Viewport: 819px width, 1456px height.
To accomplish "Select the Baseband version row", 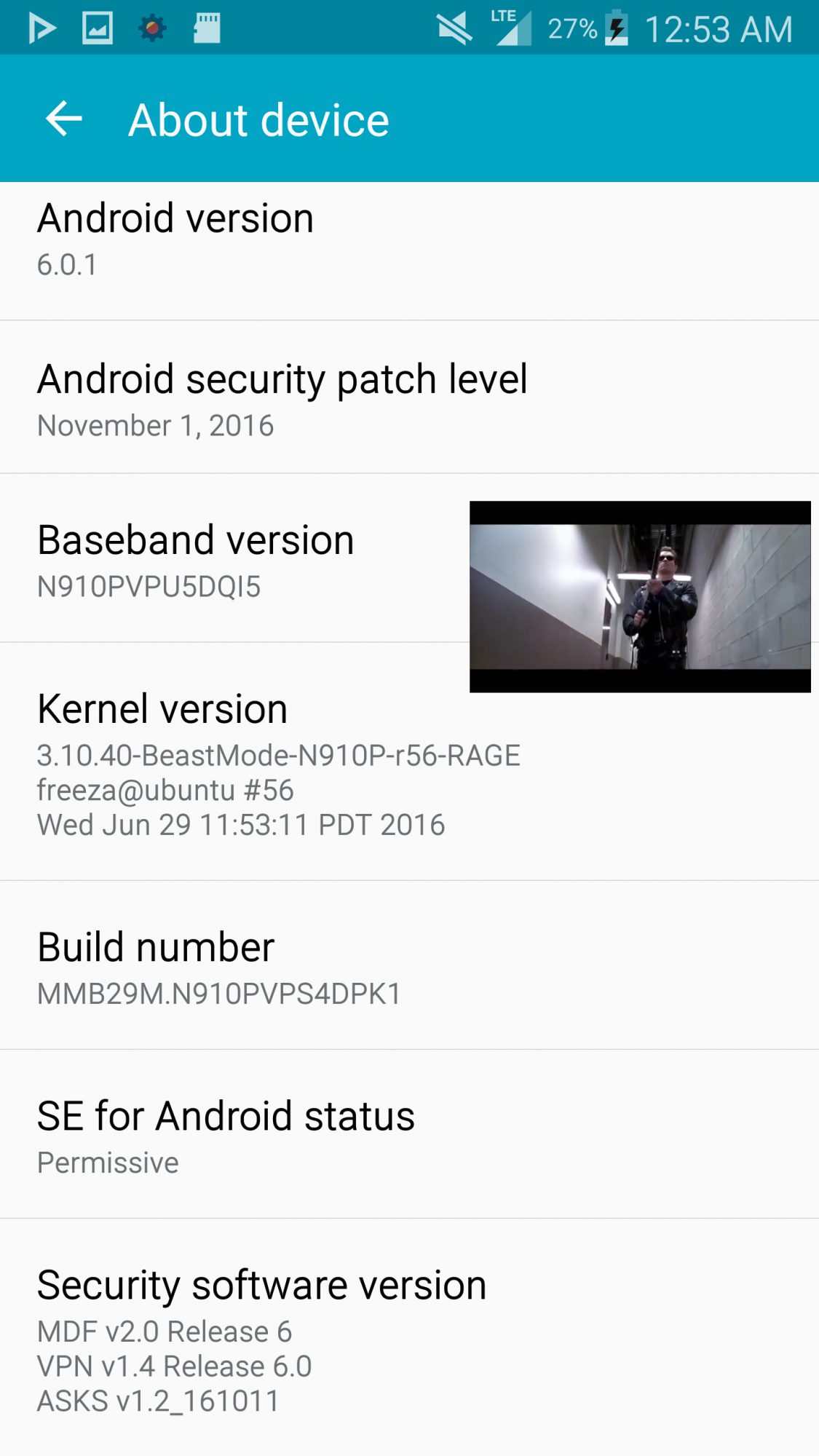I will point(218,561).
